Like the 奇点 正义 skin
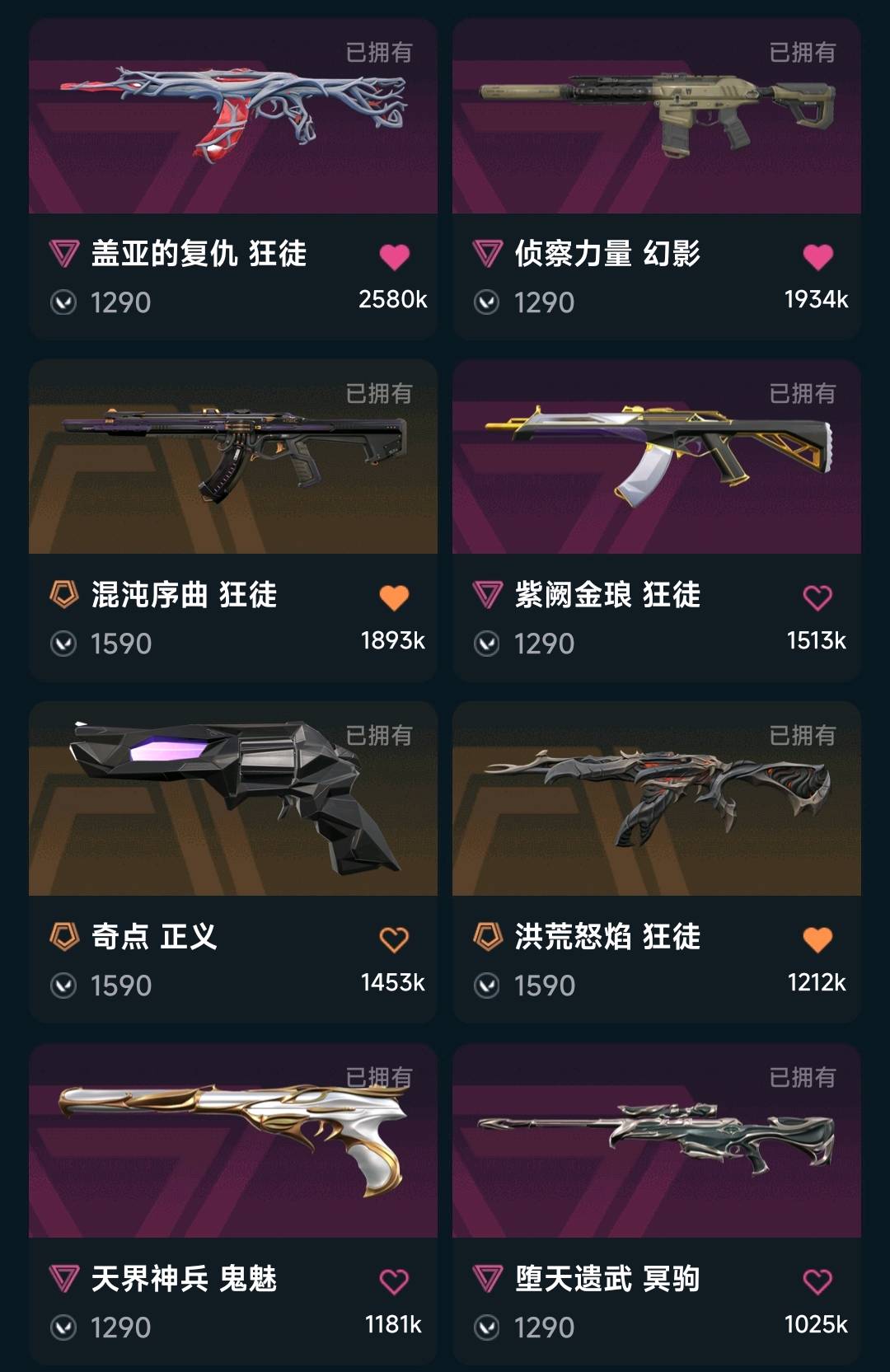Screen dimensions: 890x1372 coord(394,939)
